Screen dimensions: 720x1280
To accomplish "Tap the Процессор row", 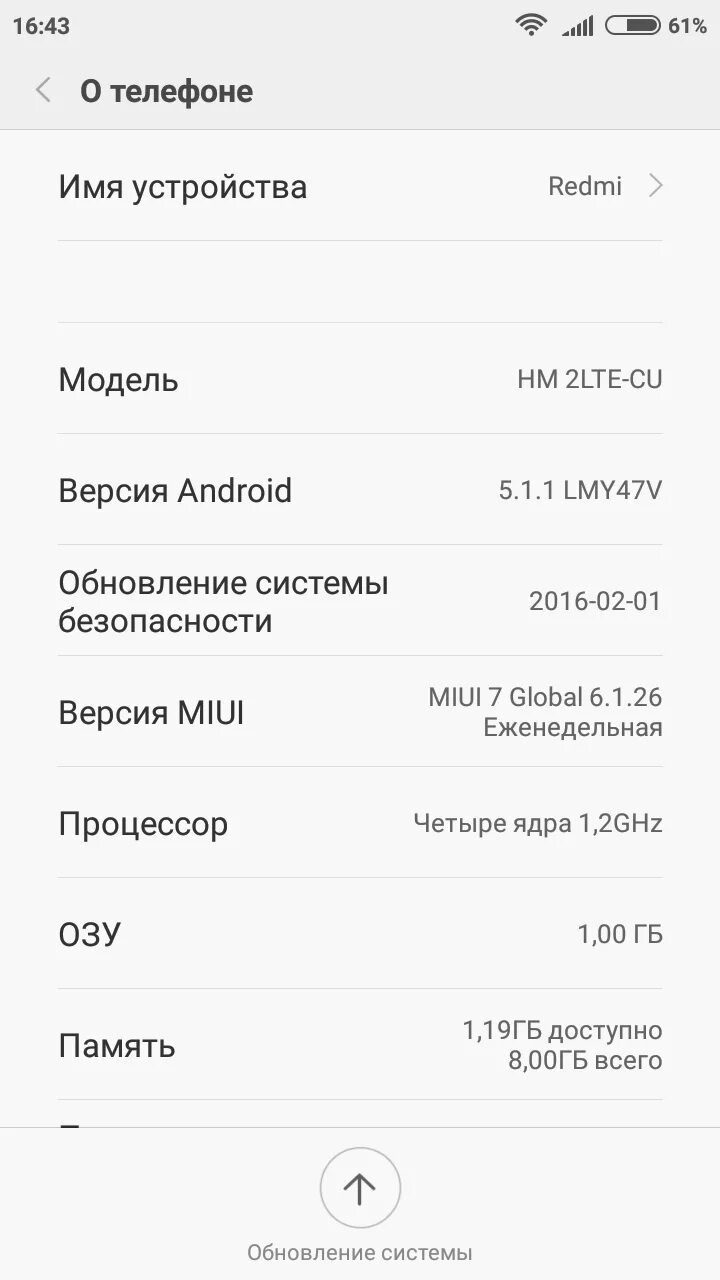I will [360, 823].
